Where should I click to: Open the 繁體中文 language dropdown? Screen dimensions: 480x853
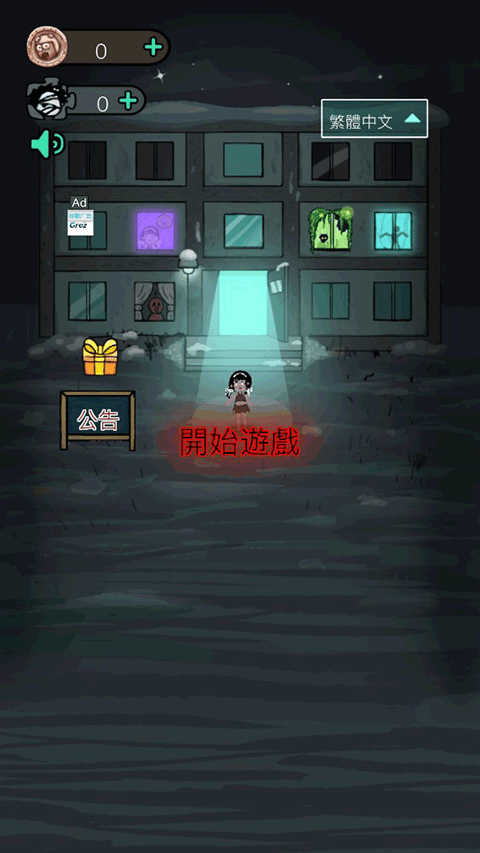[374, 119]
